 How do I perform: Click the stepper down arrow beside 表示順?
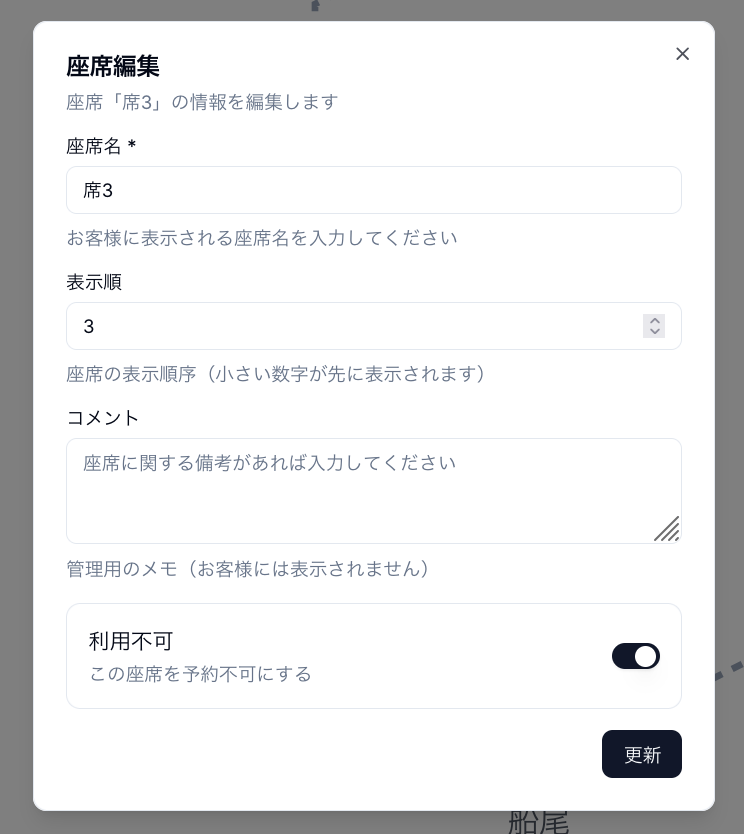click(x=655, y=332)
